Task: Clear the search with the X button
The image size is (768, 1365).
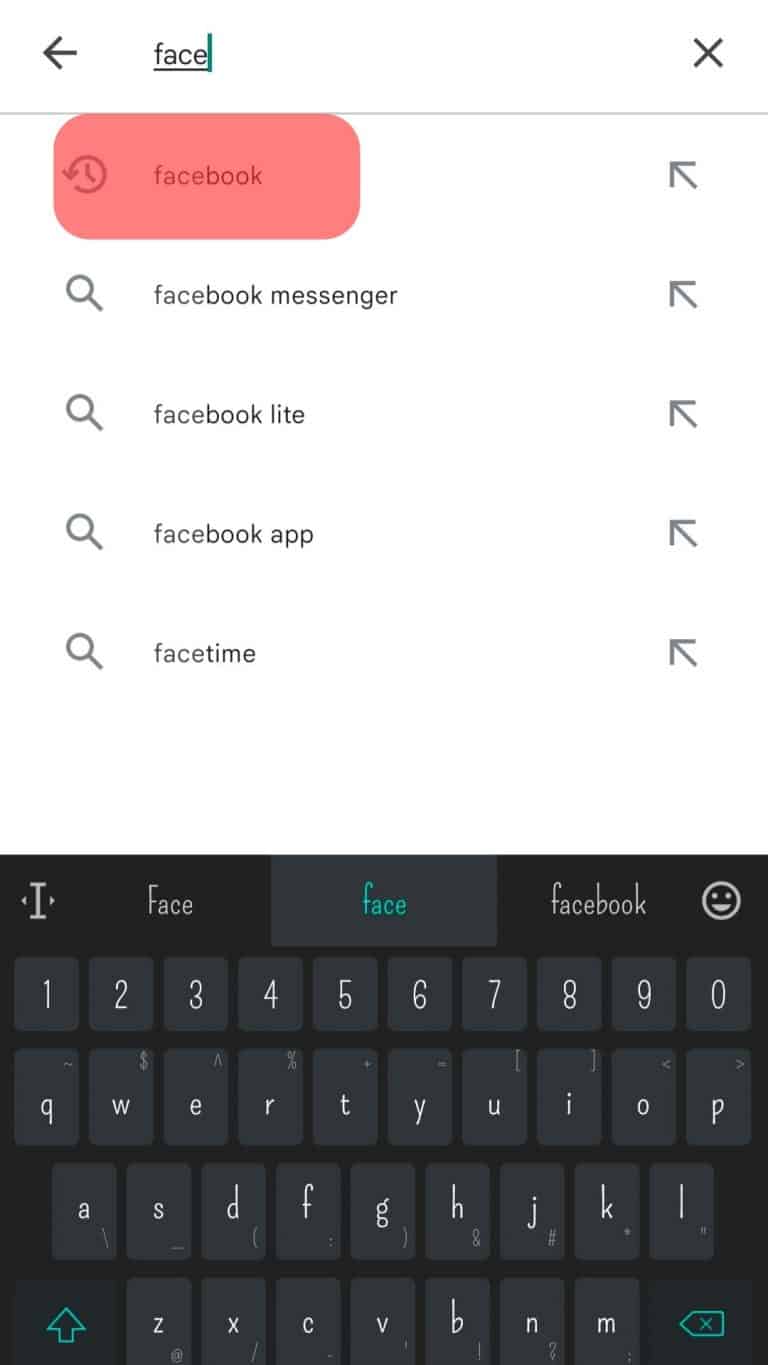Action: 707,53
